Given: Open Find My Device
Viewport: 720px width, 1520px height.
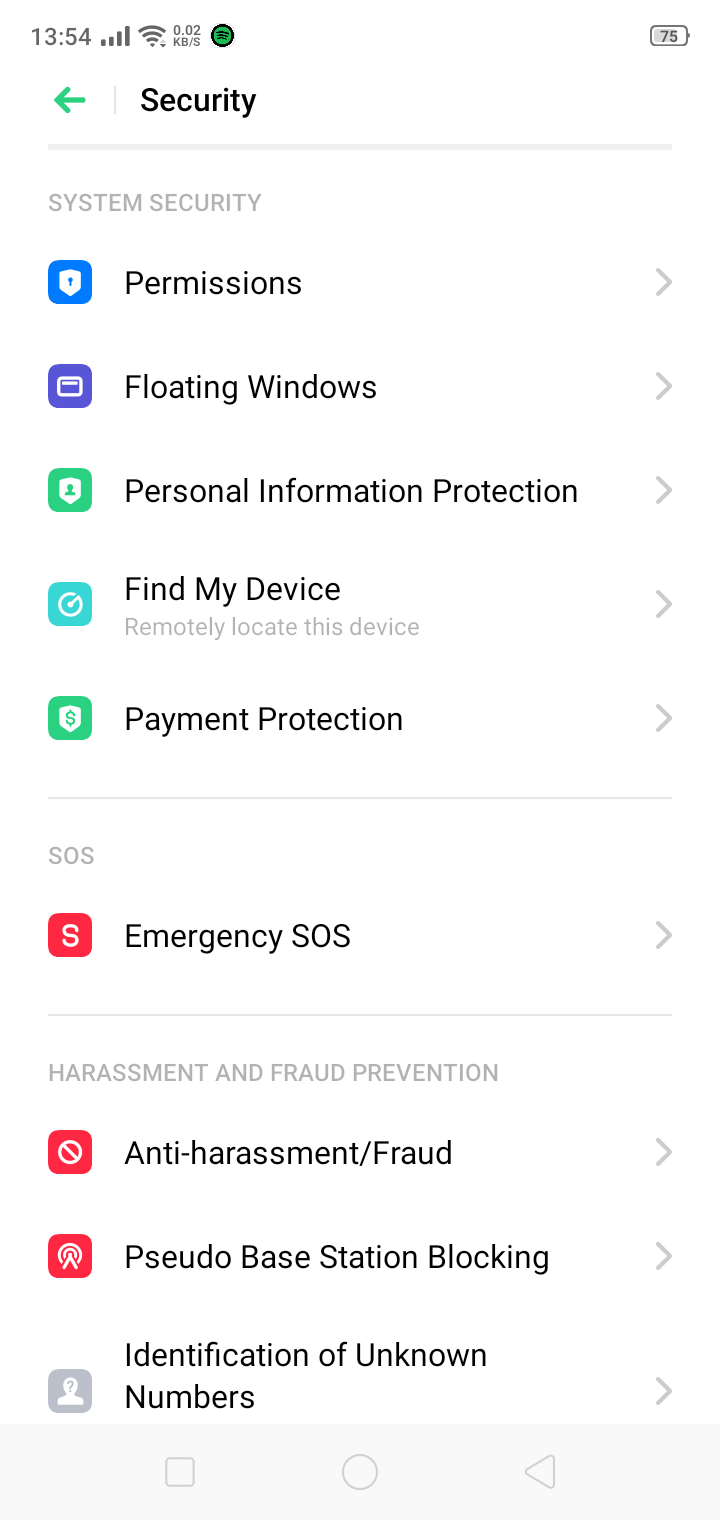Looking at the screenshot, I should tap(360, 604).
